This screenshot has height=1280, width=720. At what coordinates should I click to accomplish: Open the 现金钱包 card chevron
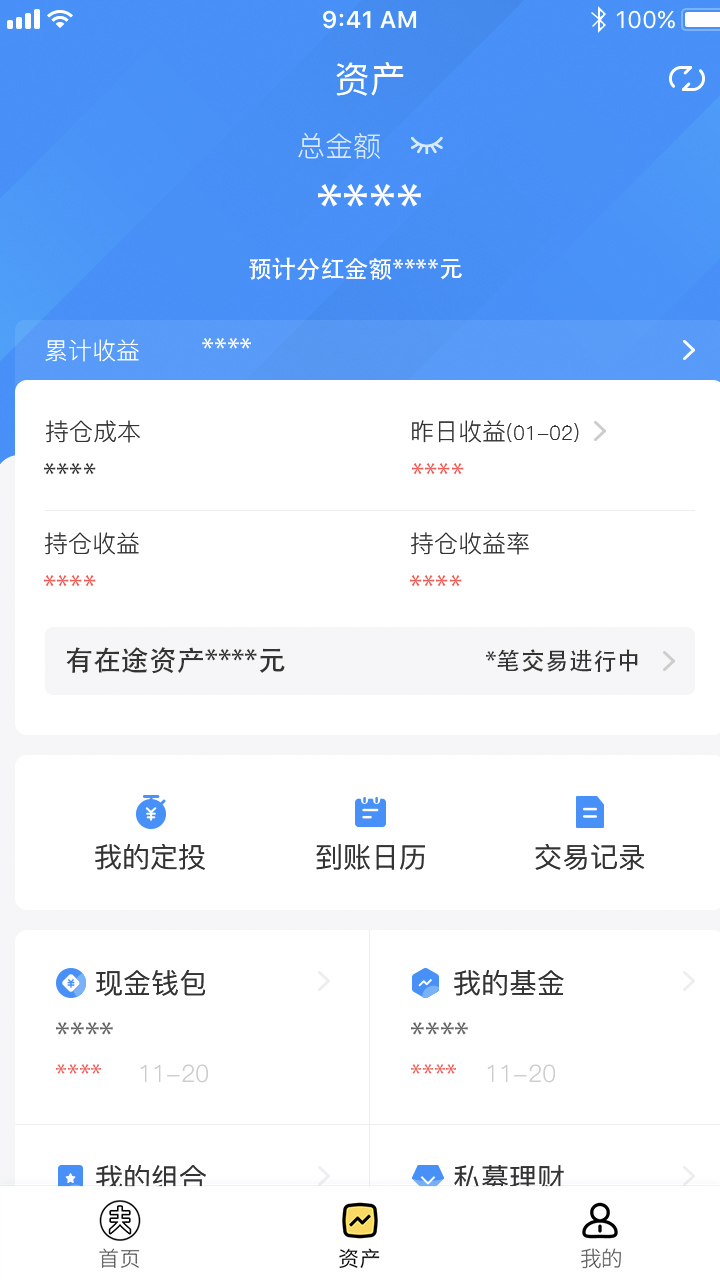(x=322, y=981)
